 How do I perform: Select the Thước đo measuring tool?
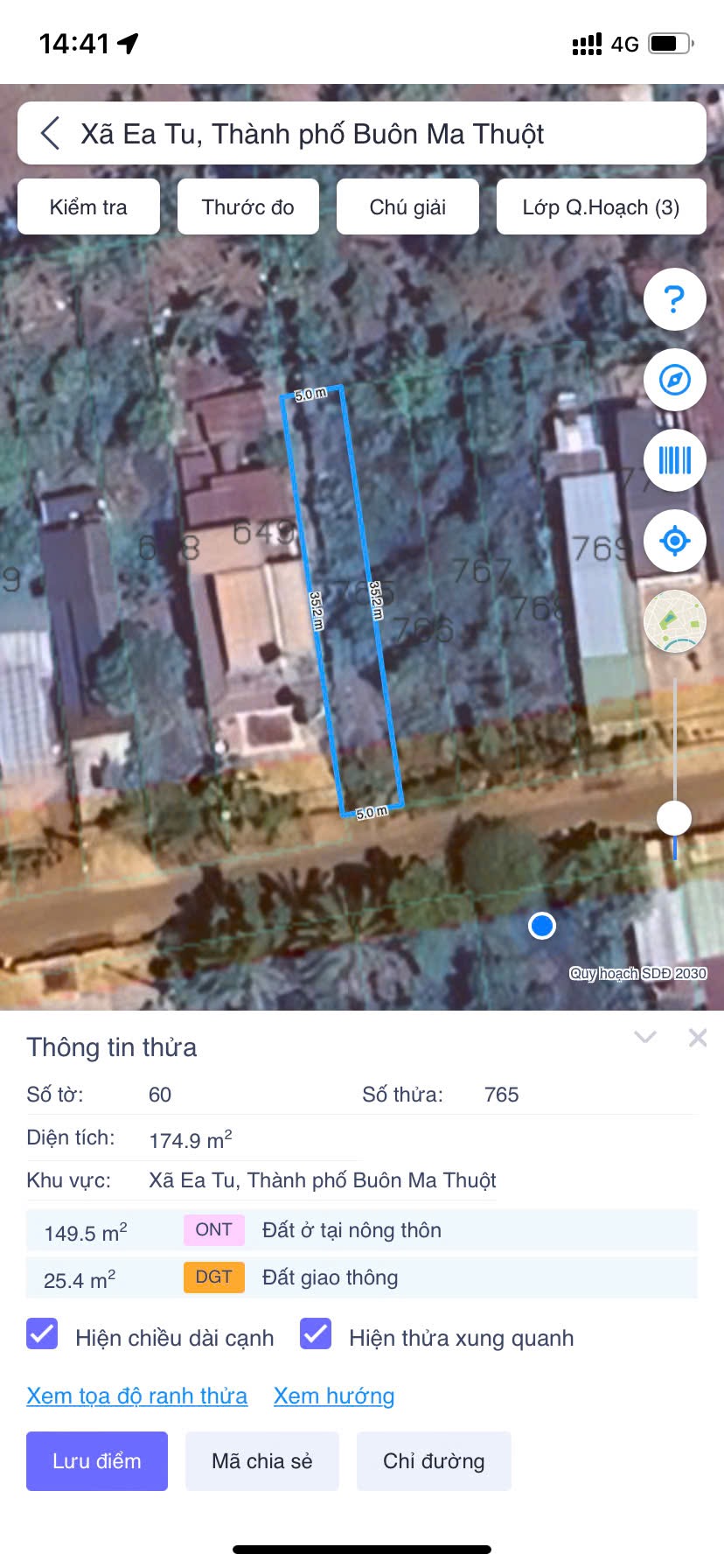coord(248,207)
